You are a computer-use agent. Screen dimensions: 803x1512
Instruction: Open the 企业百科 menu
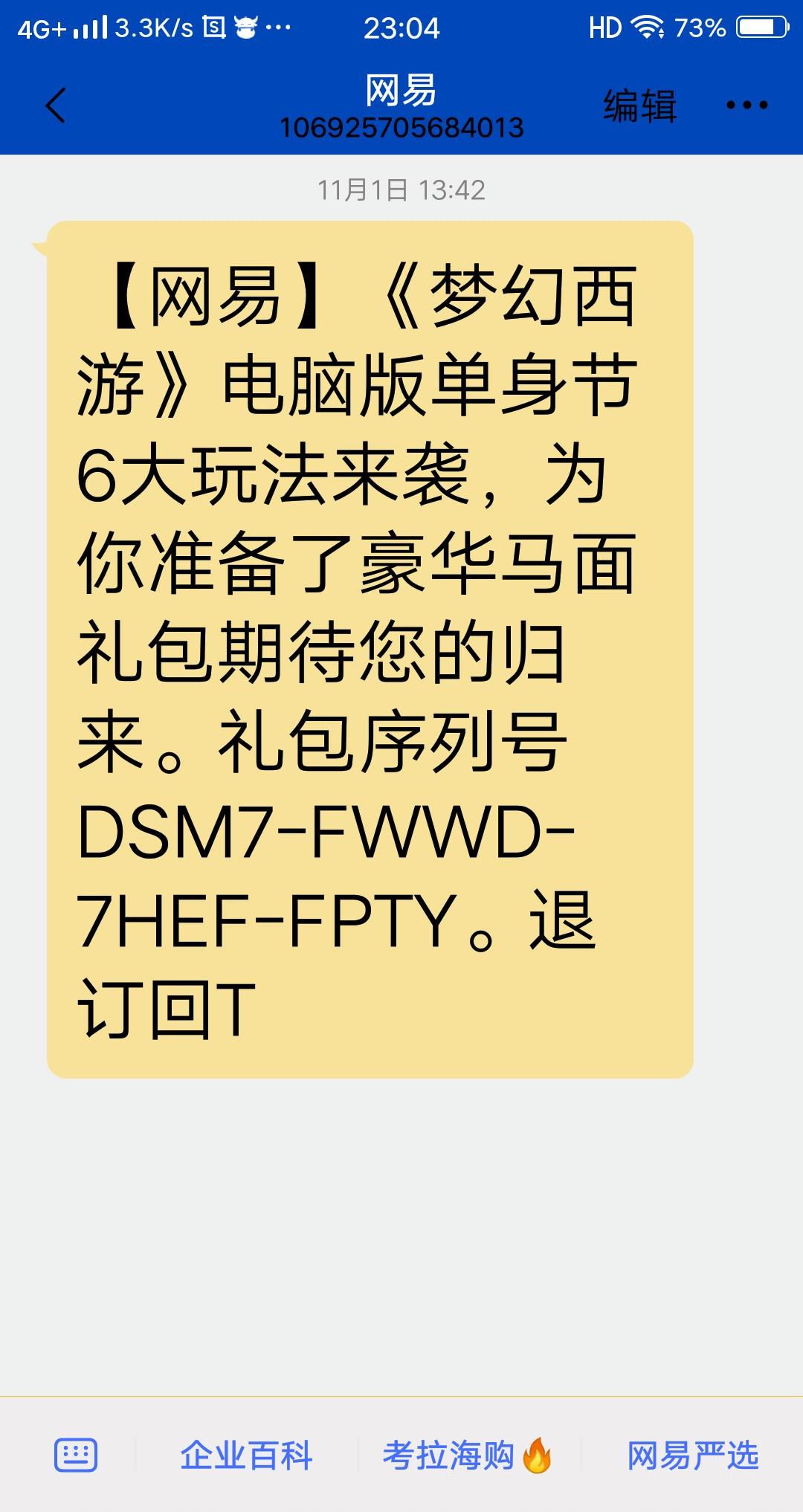246,1455
